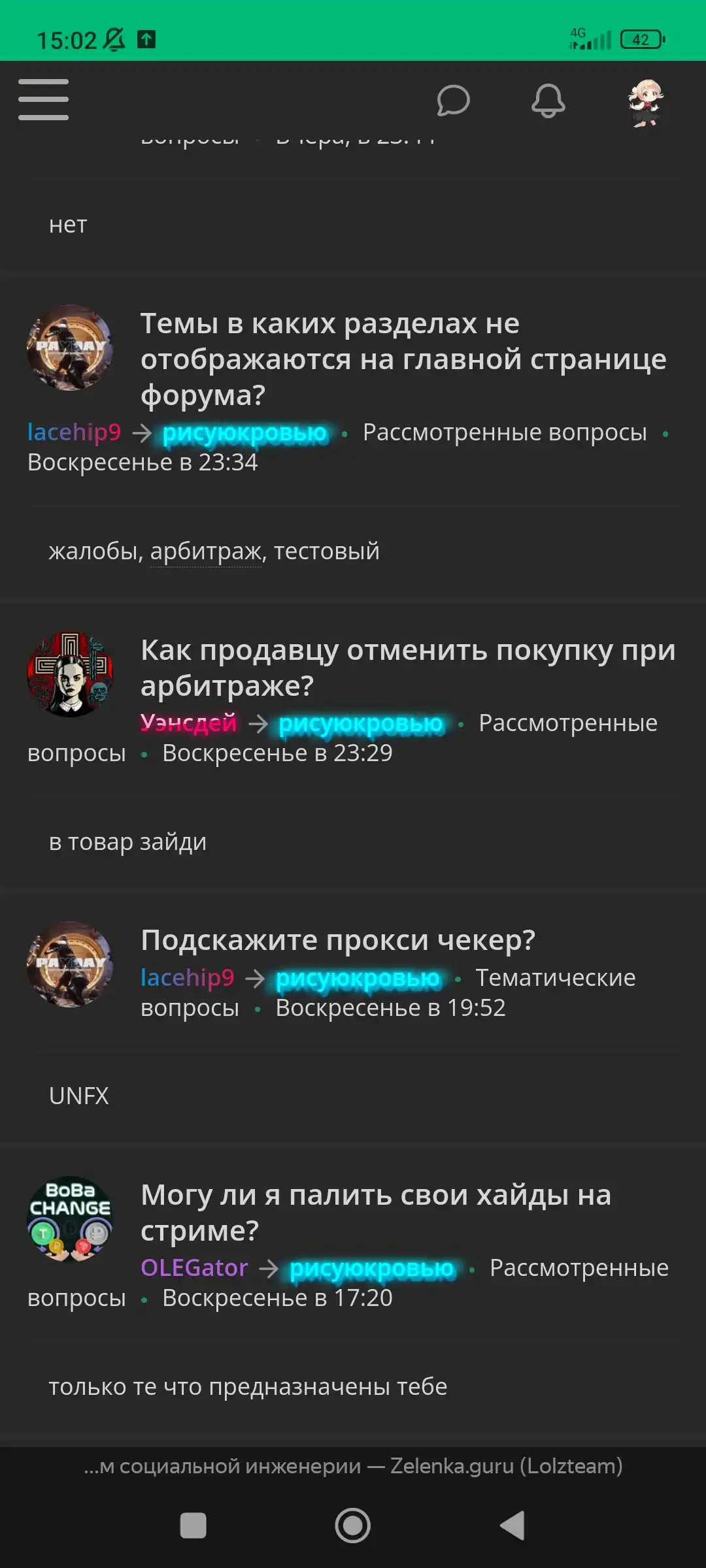Open thread "Как продавцу отменить покупку при арбитраже?"

point(408,668)
